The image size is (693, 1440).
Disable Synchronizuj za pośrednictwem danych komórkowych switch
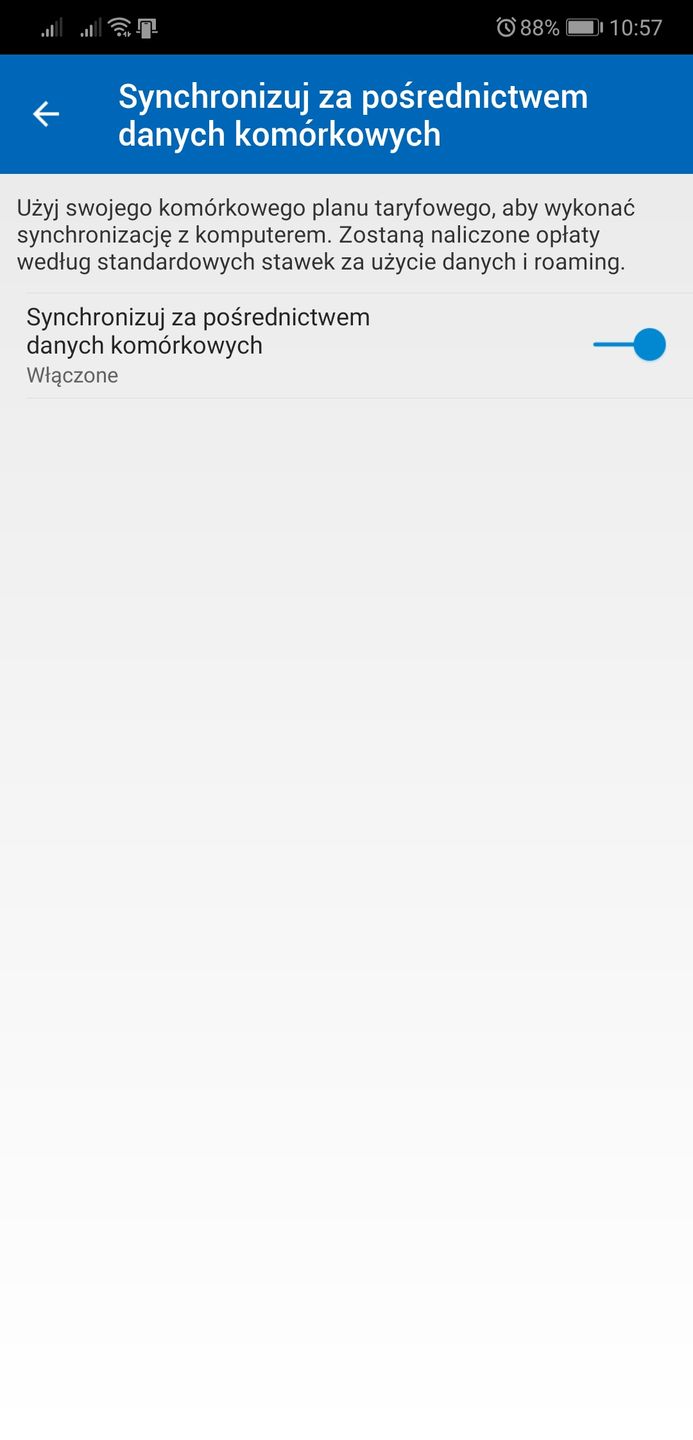click(x=630, y=345)
